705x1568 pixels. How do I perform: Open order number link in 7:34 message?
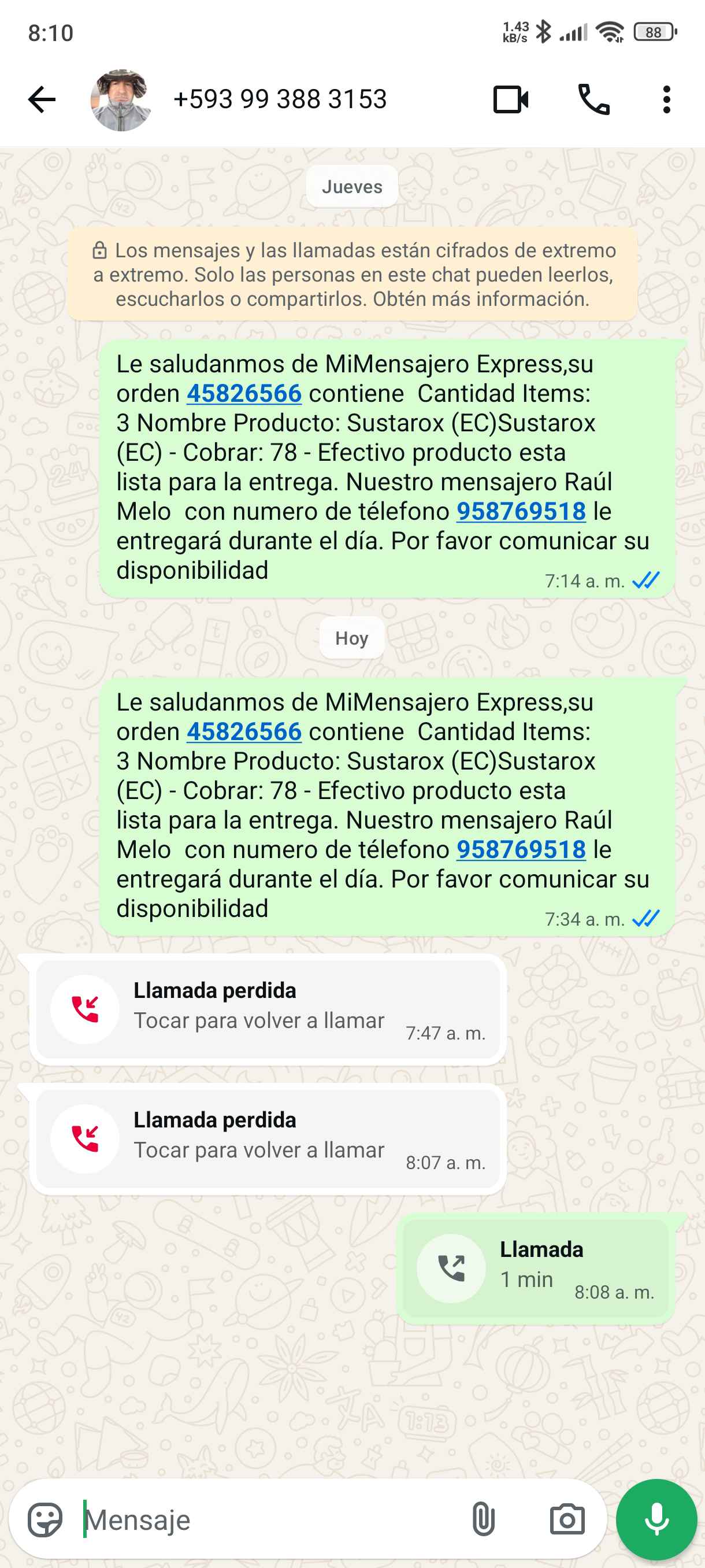click(x=244, y=731)
